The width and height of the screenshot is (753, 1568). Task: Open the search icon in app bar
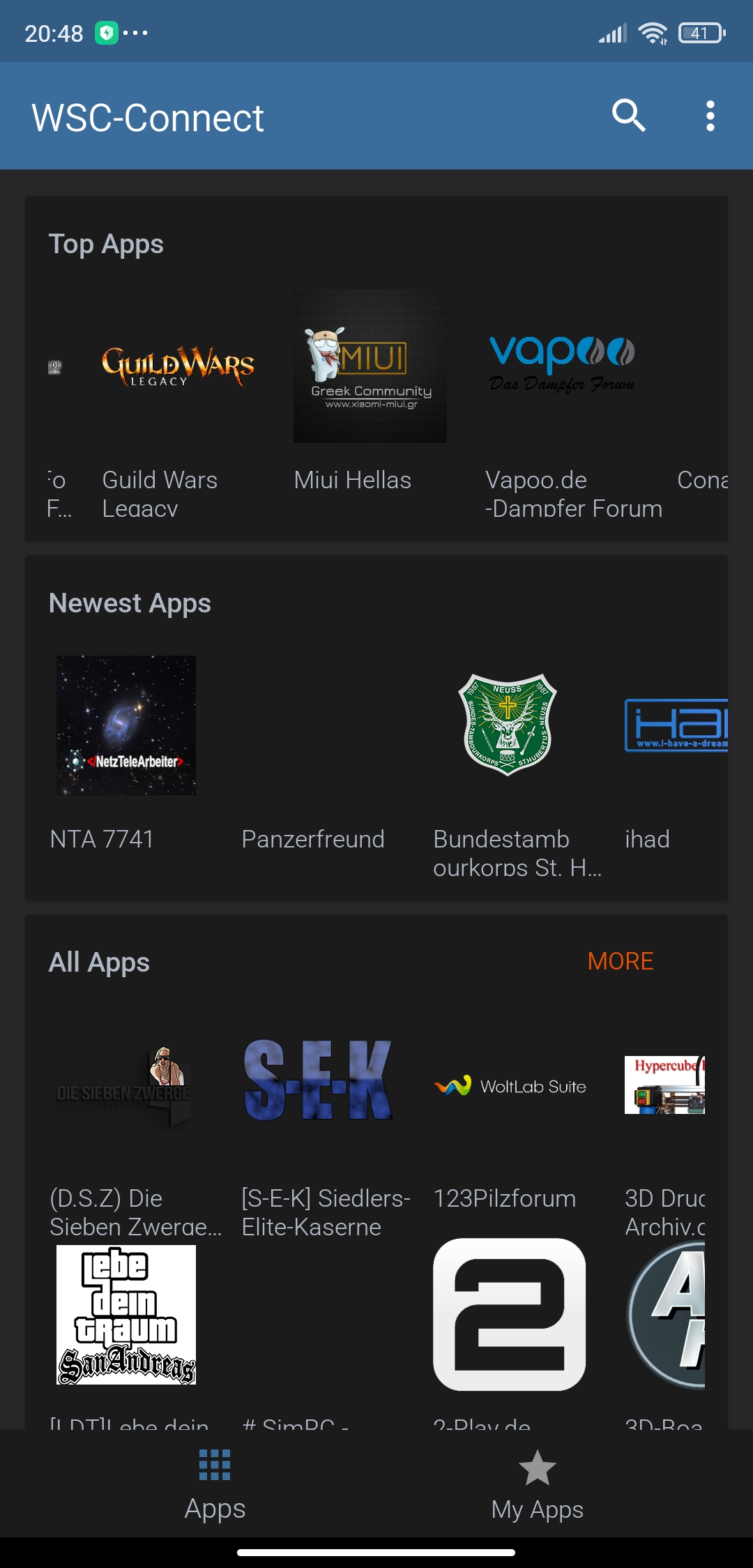point(628,116)
